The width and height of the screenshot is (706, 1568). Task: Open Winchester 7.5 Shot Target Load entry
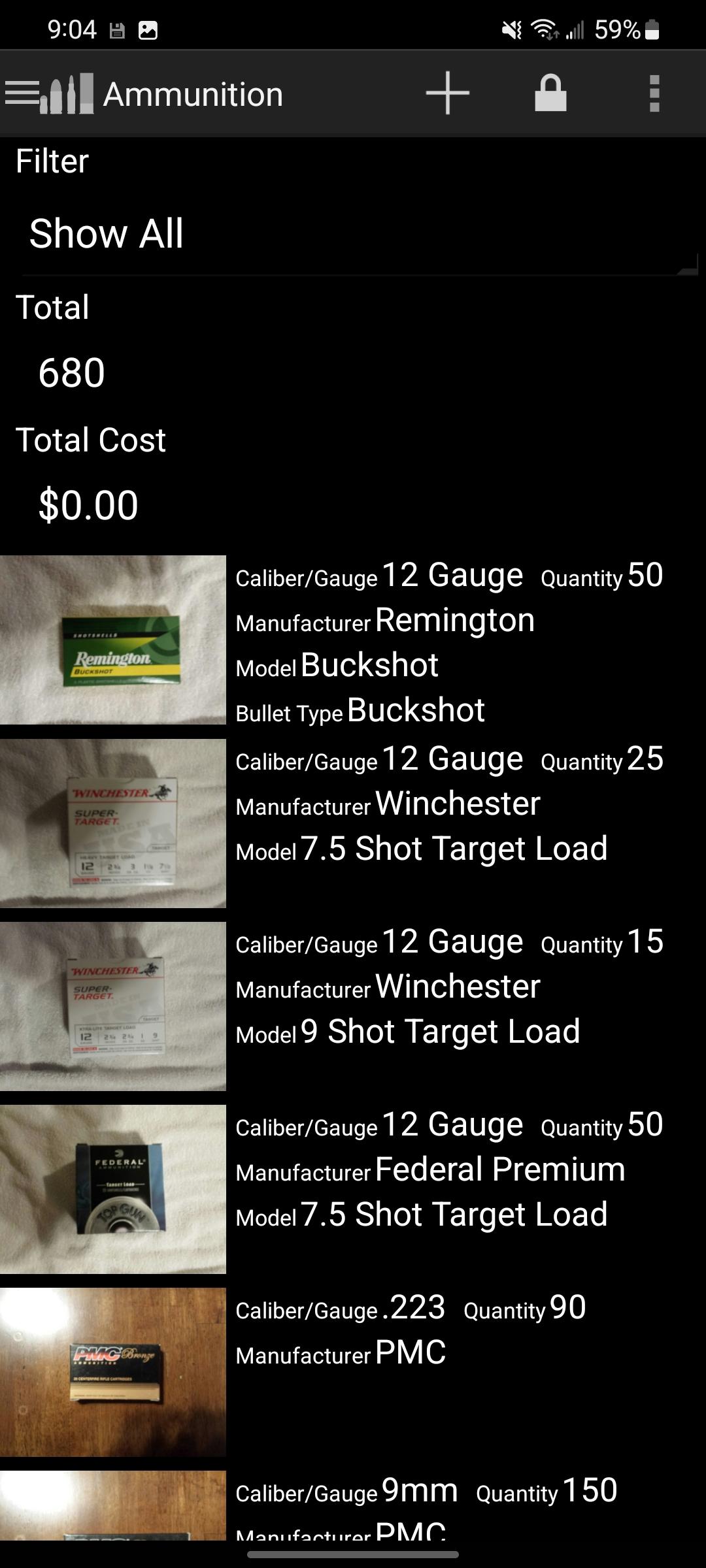(x=353, y=823)
